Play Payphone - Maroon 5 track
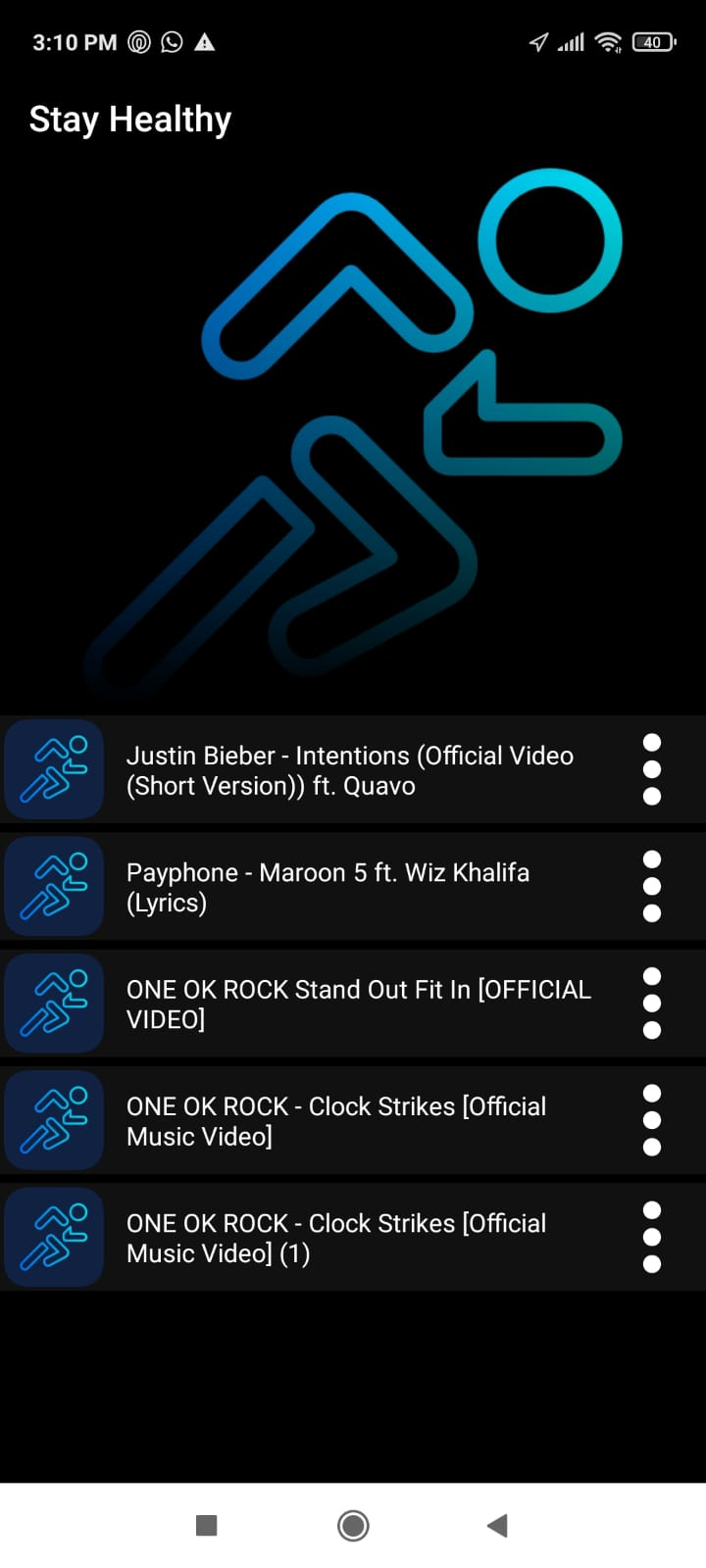The width and height of the screenshot is (706, 1568). tap(328, 887)
